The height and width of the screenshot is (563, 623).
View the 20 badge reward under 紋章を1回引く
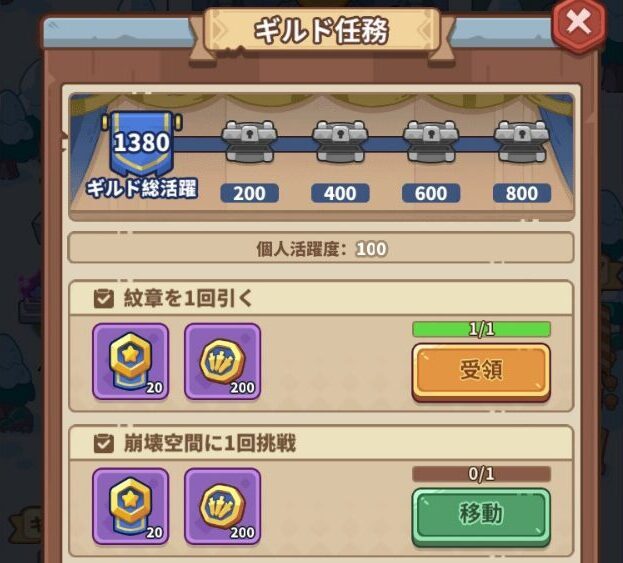point(131,361)
